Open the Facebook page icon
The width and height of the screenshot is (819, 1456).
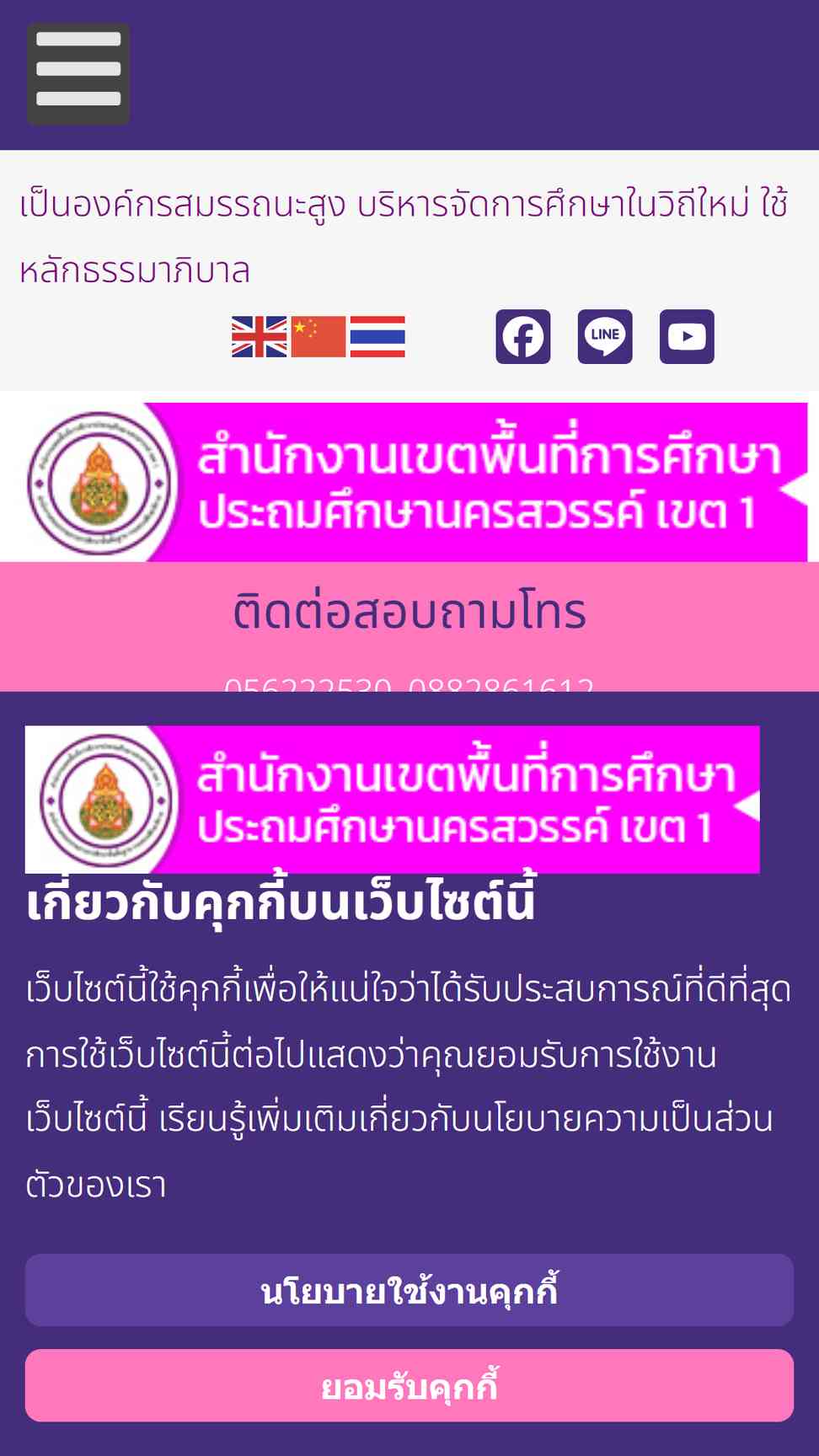pos(523,337)
